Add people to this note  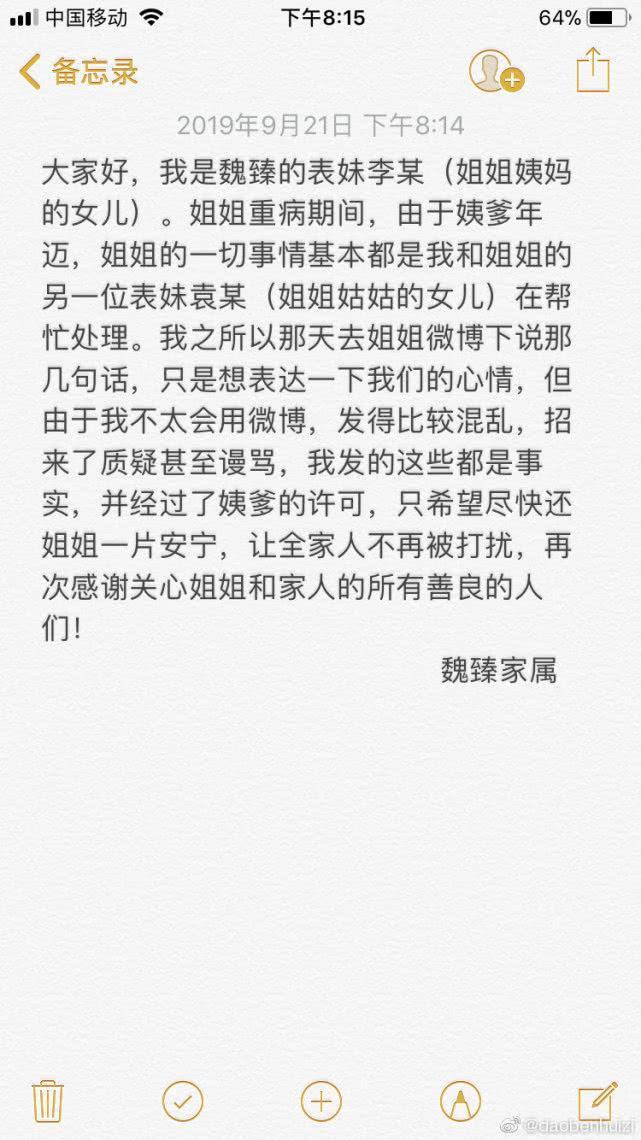[496, 71]
